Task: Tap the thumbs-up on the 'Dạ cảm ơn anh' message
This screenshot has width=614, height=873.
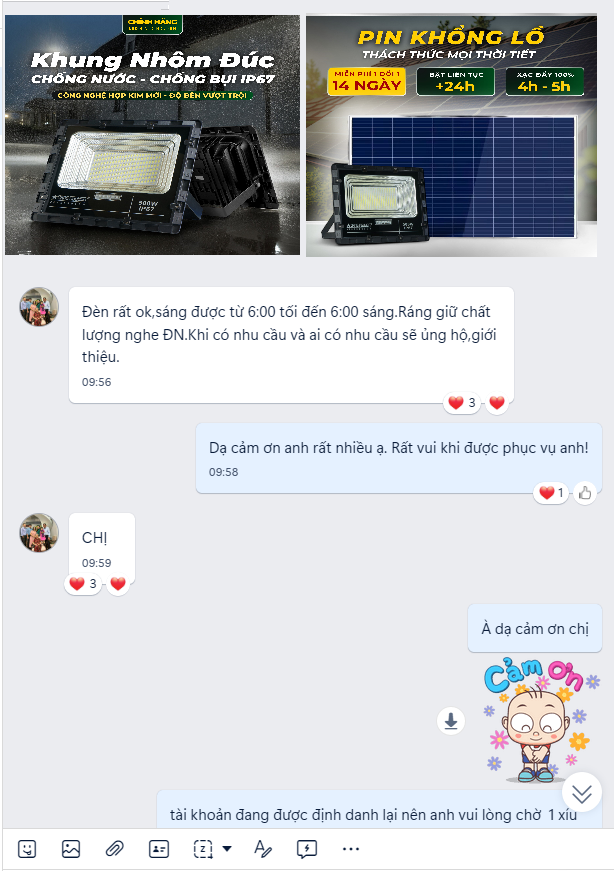Action: pyautogui.click(x=585, y=493)
